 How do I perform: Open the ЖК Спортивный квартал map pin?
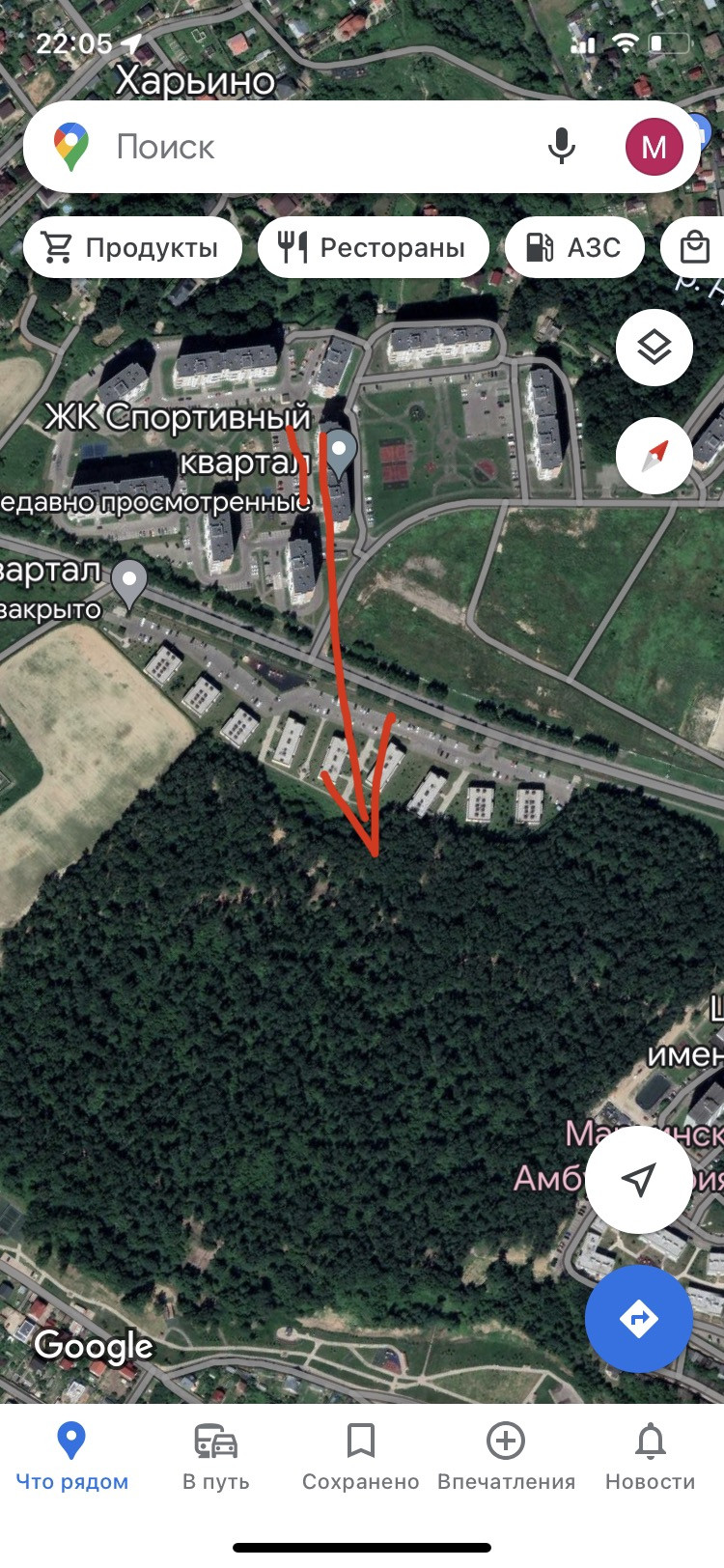click(x=339, y=450)
